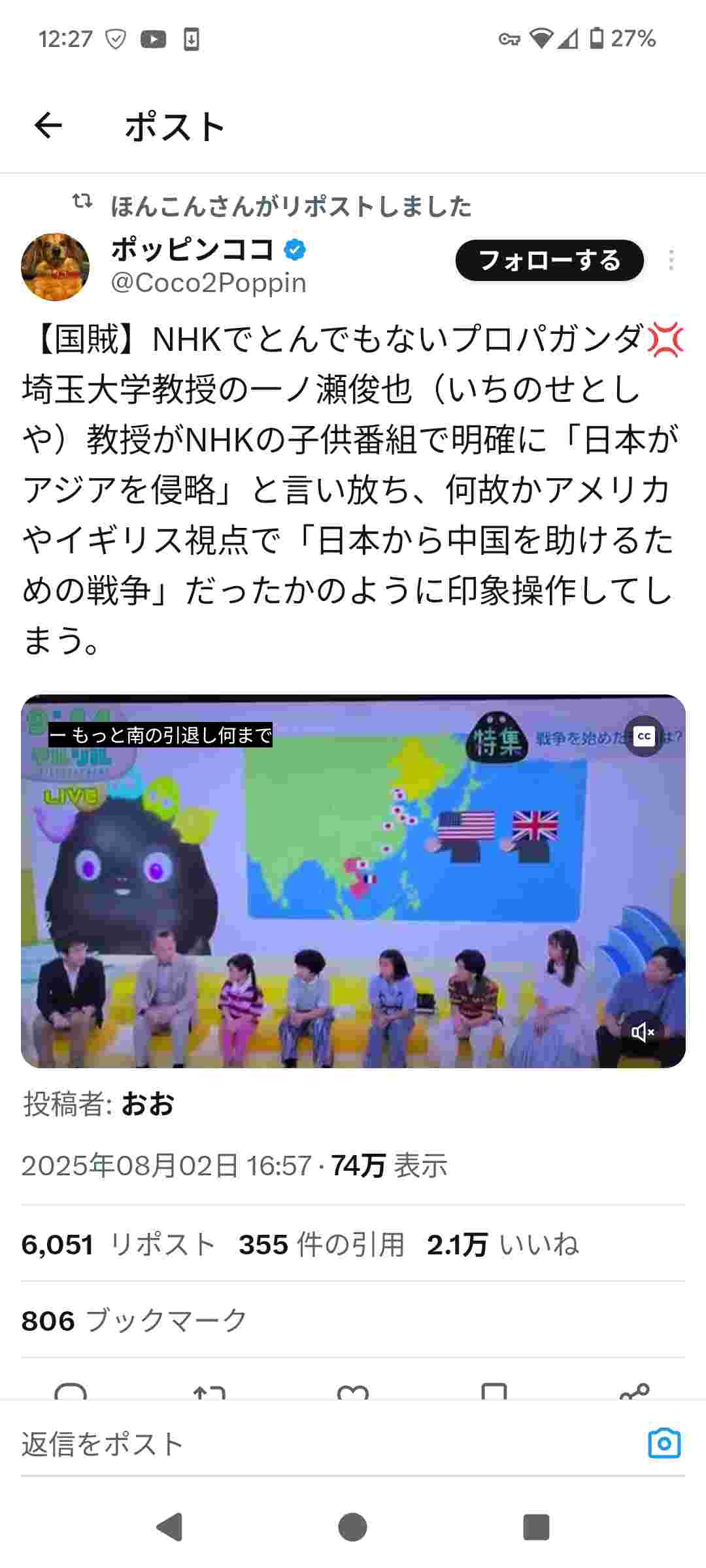Screen dimensions: 706x1568
Task: Tap the system home button
Action: [353, 1527]
